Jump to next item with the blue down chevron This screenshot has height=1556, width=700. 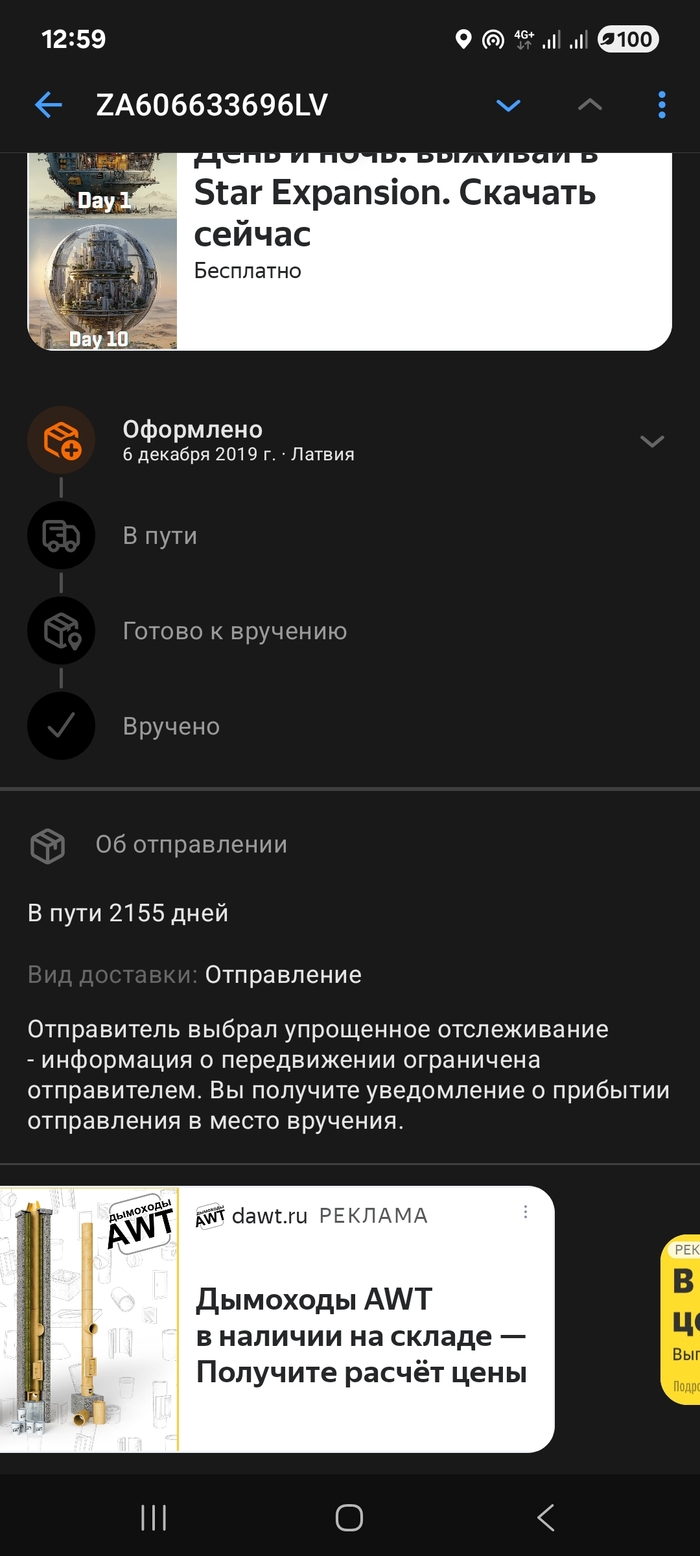(x=508, y=105)
